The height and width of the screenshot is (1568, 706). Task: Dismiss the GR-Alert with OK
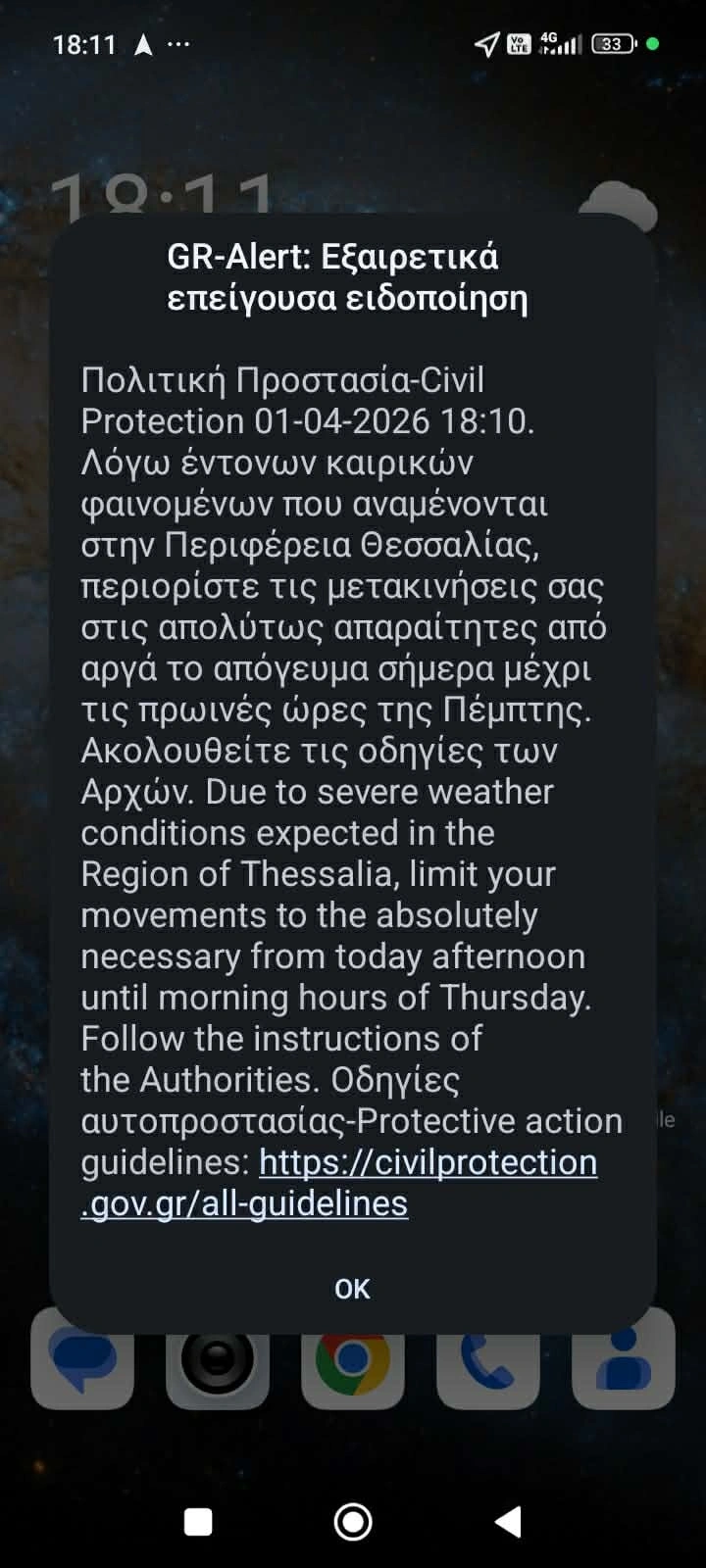(x=352, y=1289)
